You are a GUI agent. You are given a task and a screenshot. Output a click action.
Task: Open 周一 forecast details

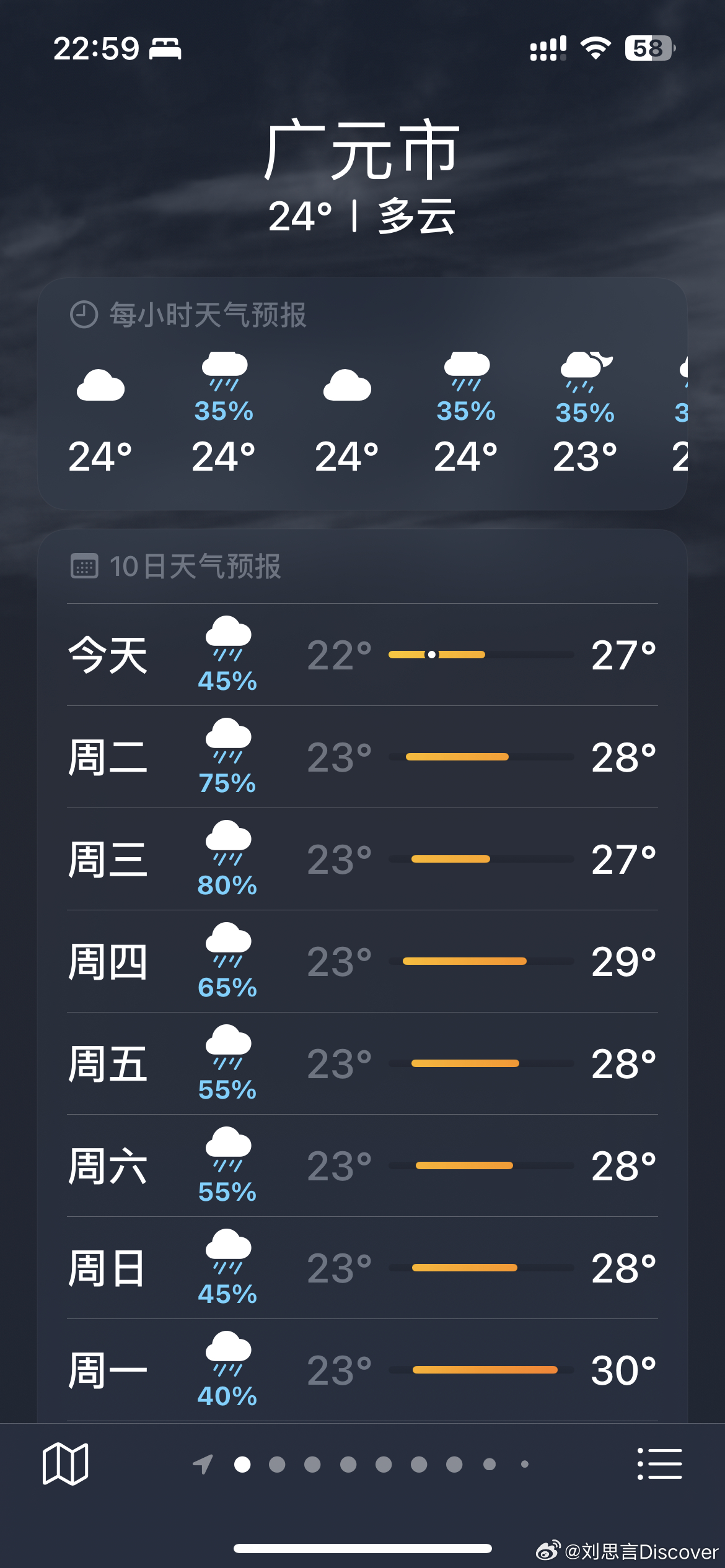[362, 1370]
